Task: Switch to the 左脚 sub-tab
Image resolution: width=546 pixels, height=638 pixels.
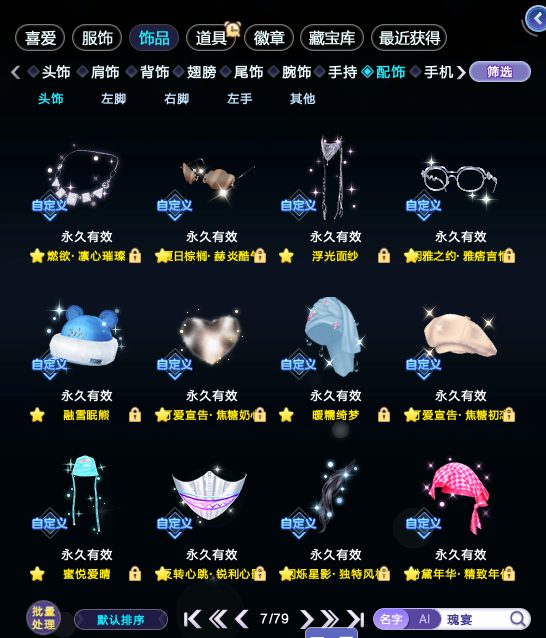Action: (114, 98)
